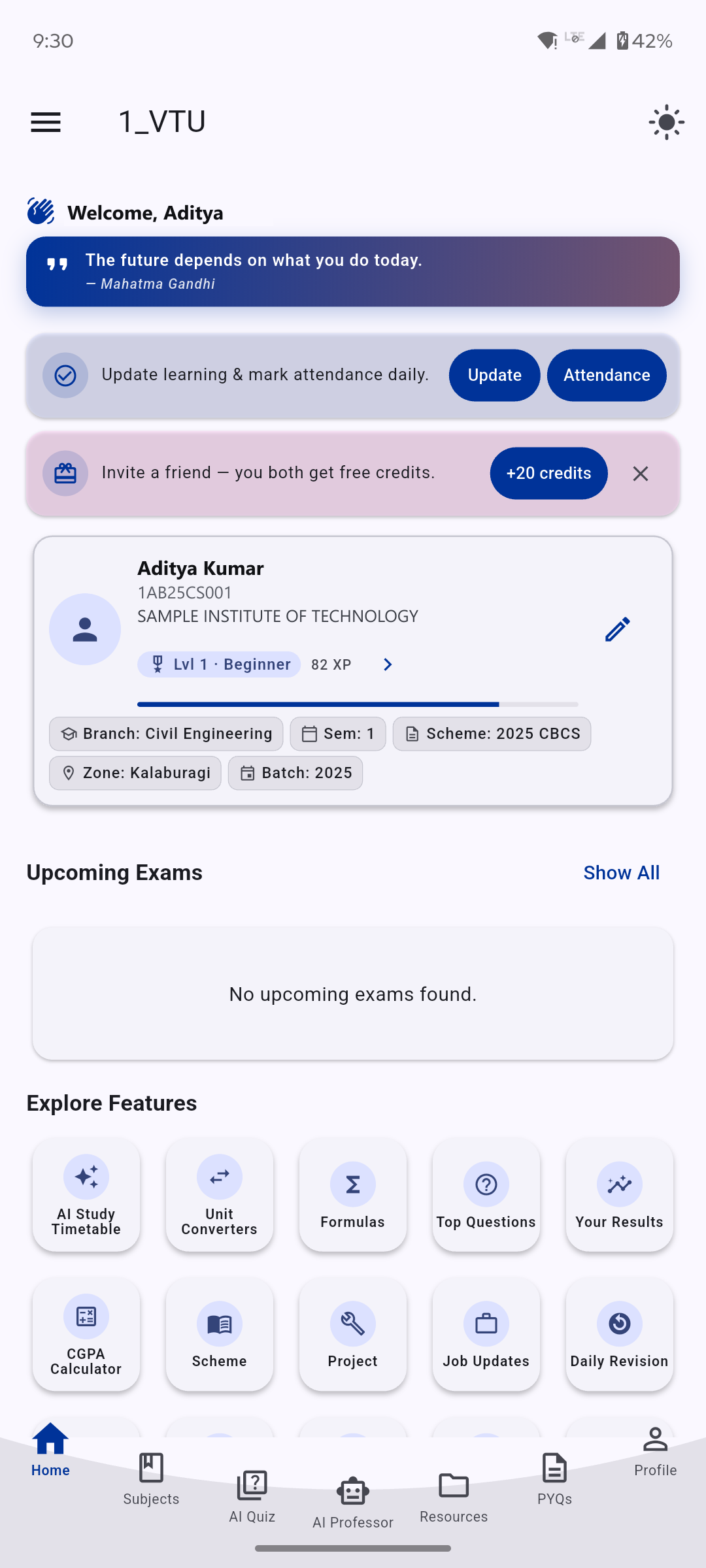Claim the +20 credits invite
706x1568 pixels.
point(548,473)
